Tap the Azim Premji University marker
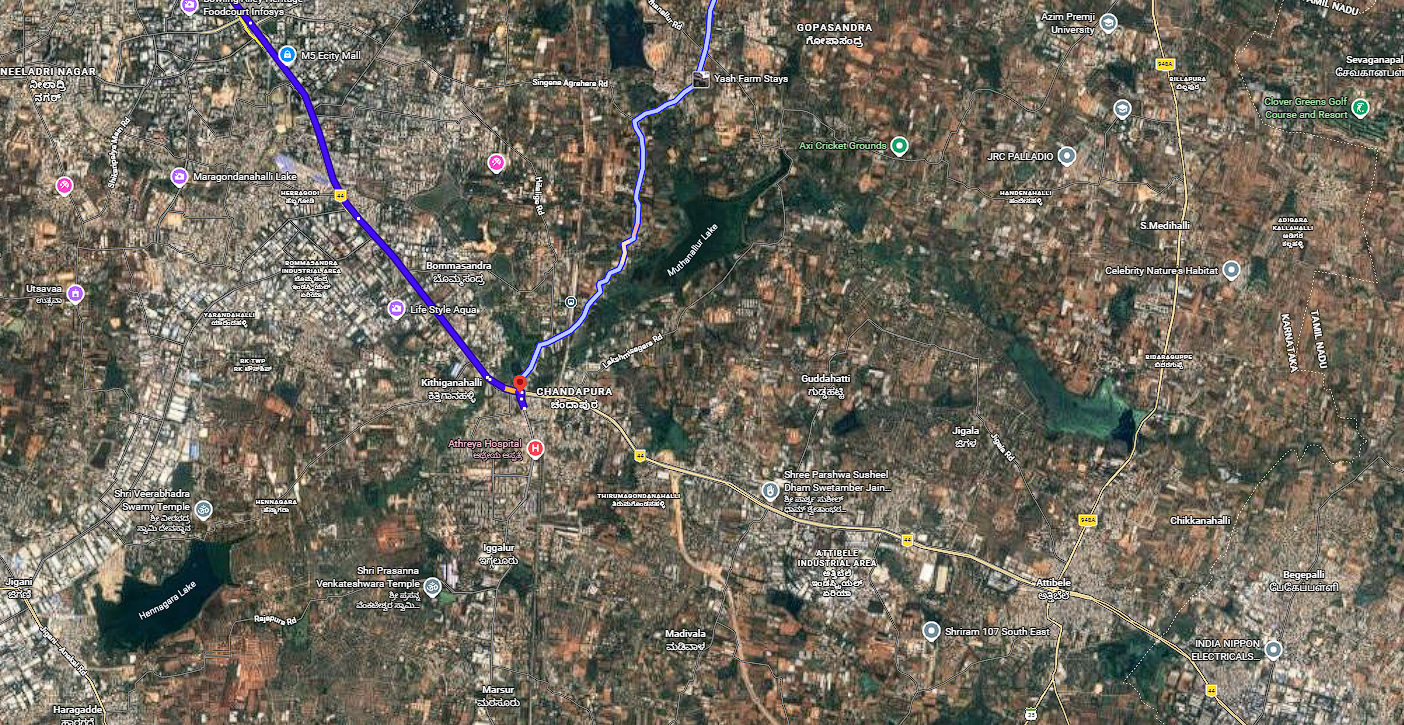Viewport: 1404px width, 725px height. tap(1110, 23)
